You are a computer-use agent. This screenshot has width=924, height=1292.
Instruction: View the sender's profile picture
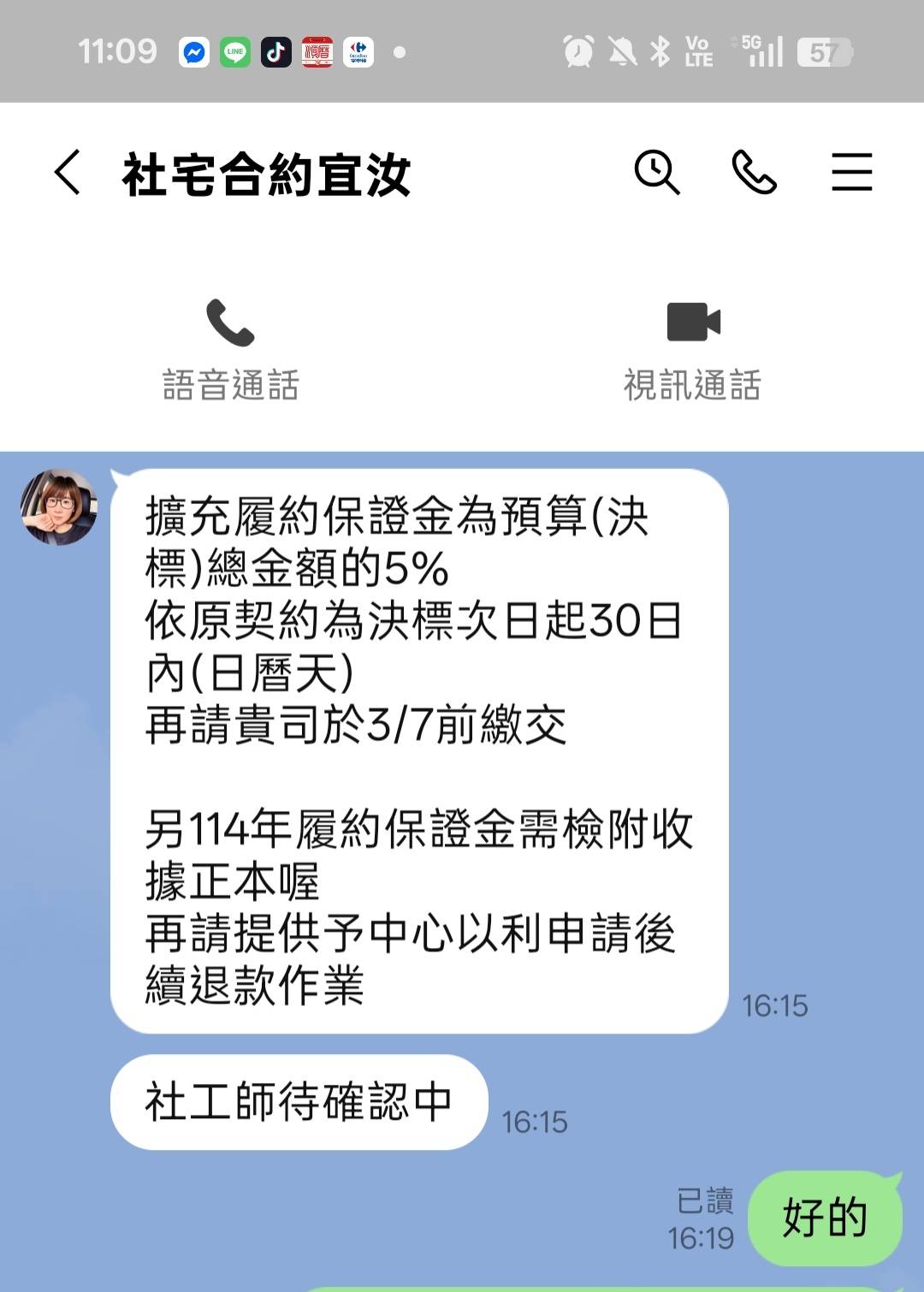(59, 507)
